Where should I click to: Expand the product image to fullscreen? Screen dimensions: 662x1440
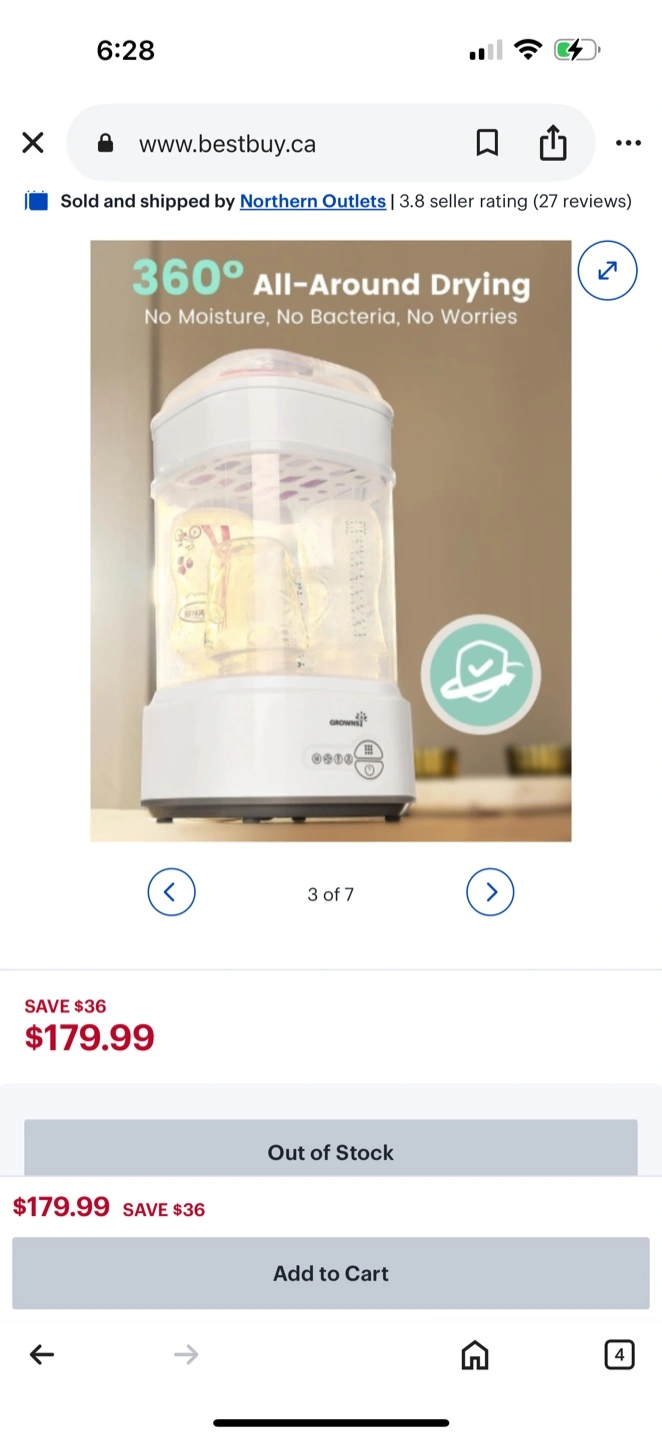607,270
